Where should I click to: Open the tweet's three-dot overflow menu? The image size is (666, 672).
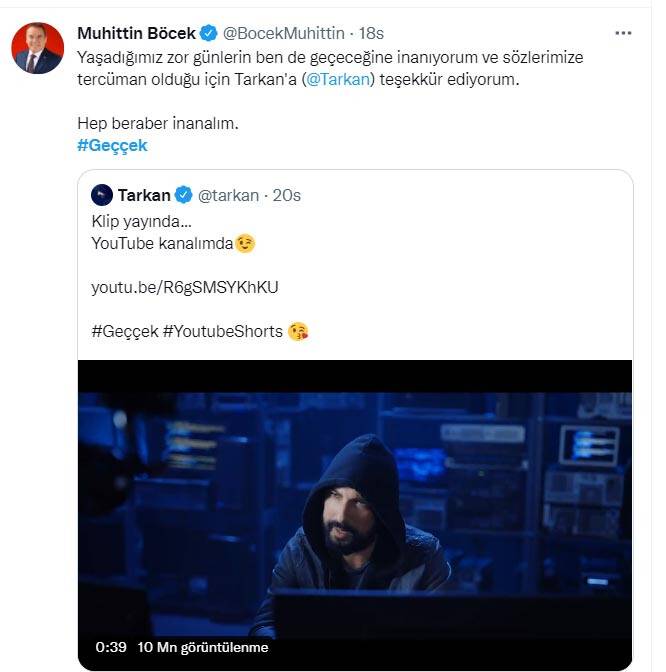click(623, 33)
